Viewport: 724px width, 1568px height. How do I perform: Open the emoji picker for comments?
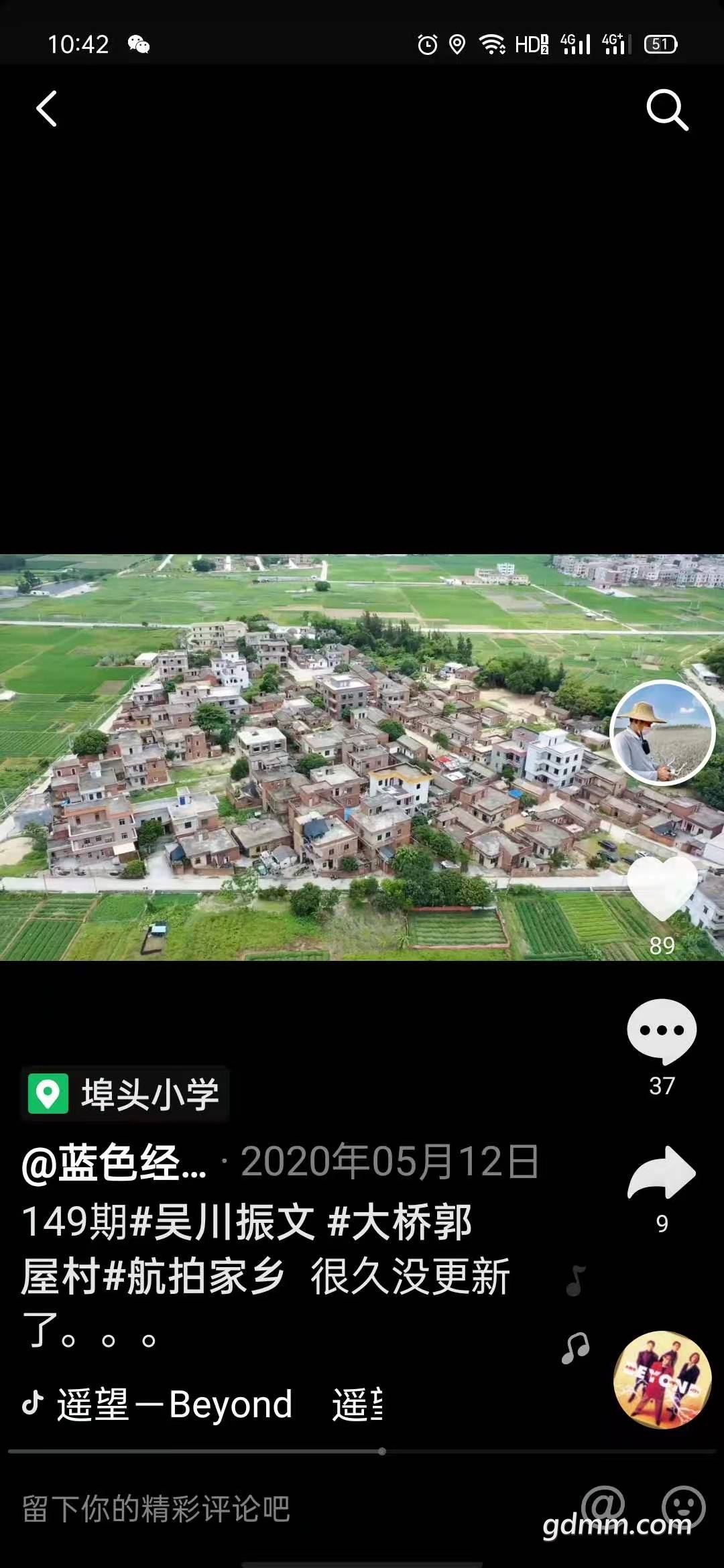pyautogui.click(x=683, y=1508)
